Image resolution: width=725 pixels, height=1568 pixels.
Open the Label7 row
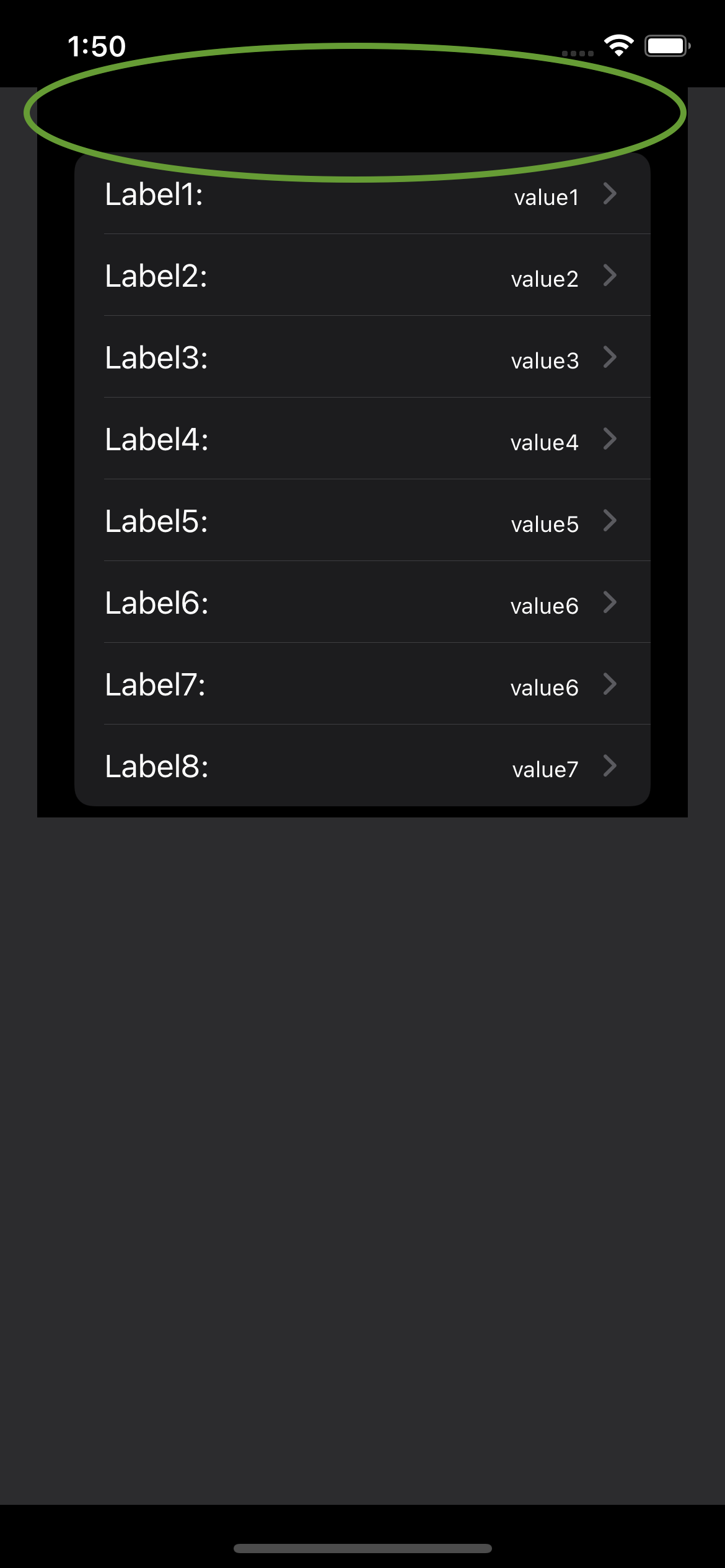pos(362,684)
